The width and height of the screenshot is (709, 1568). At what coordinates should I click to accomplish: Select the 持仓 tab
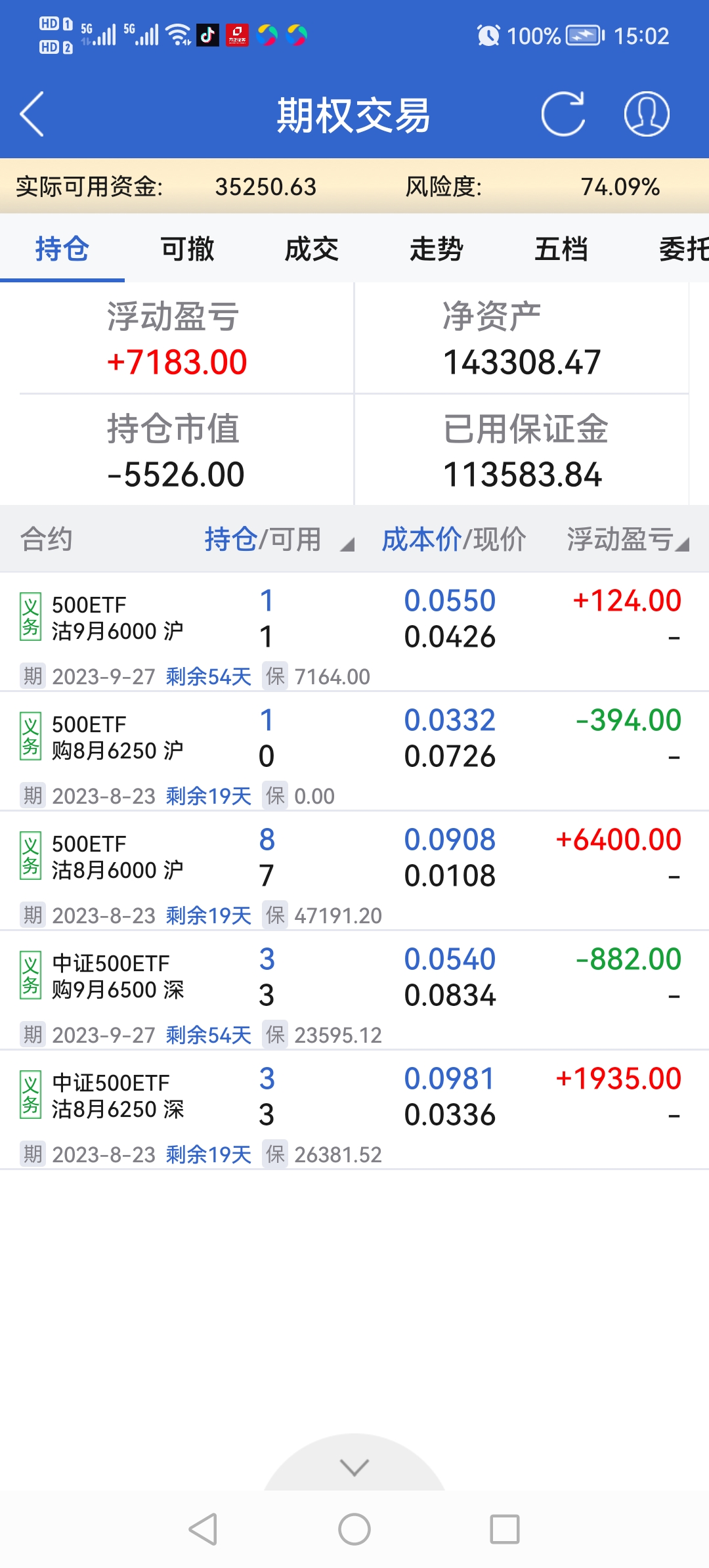point(62,250)
